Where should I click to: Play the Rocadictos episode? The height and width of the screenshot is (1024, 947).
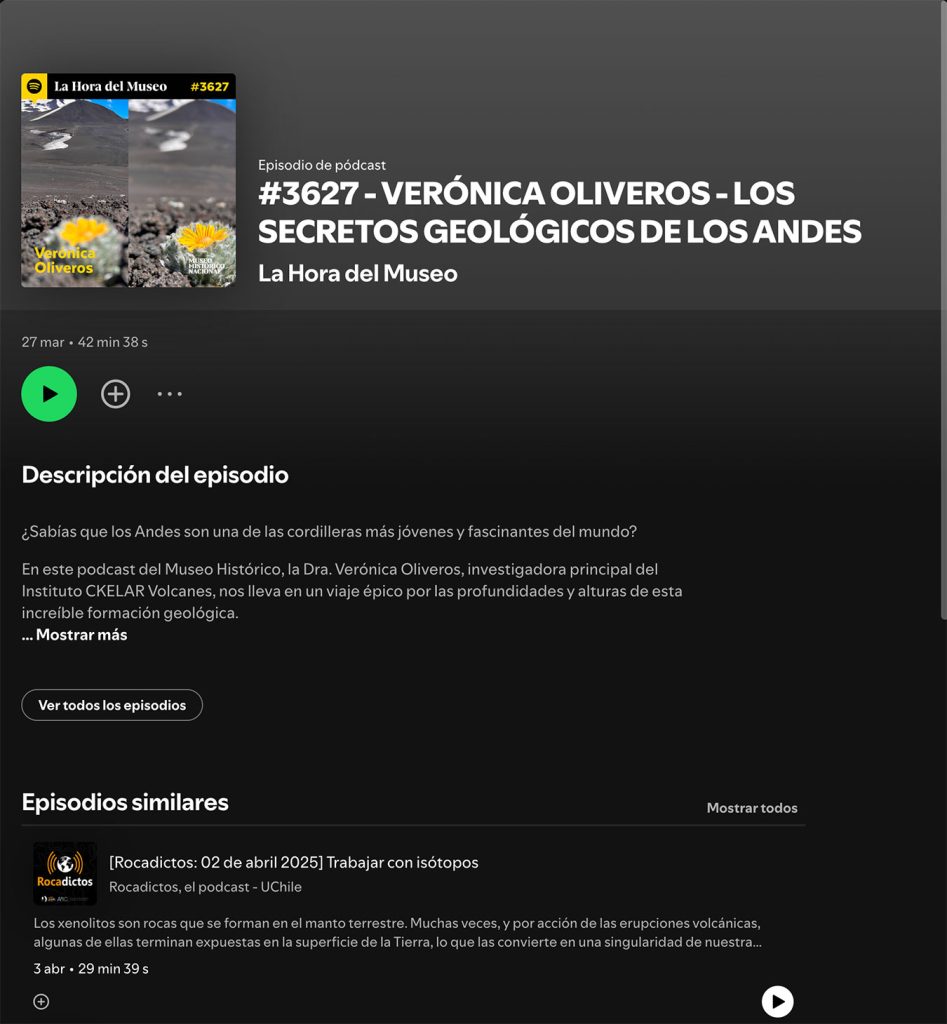[777, 1001]
